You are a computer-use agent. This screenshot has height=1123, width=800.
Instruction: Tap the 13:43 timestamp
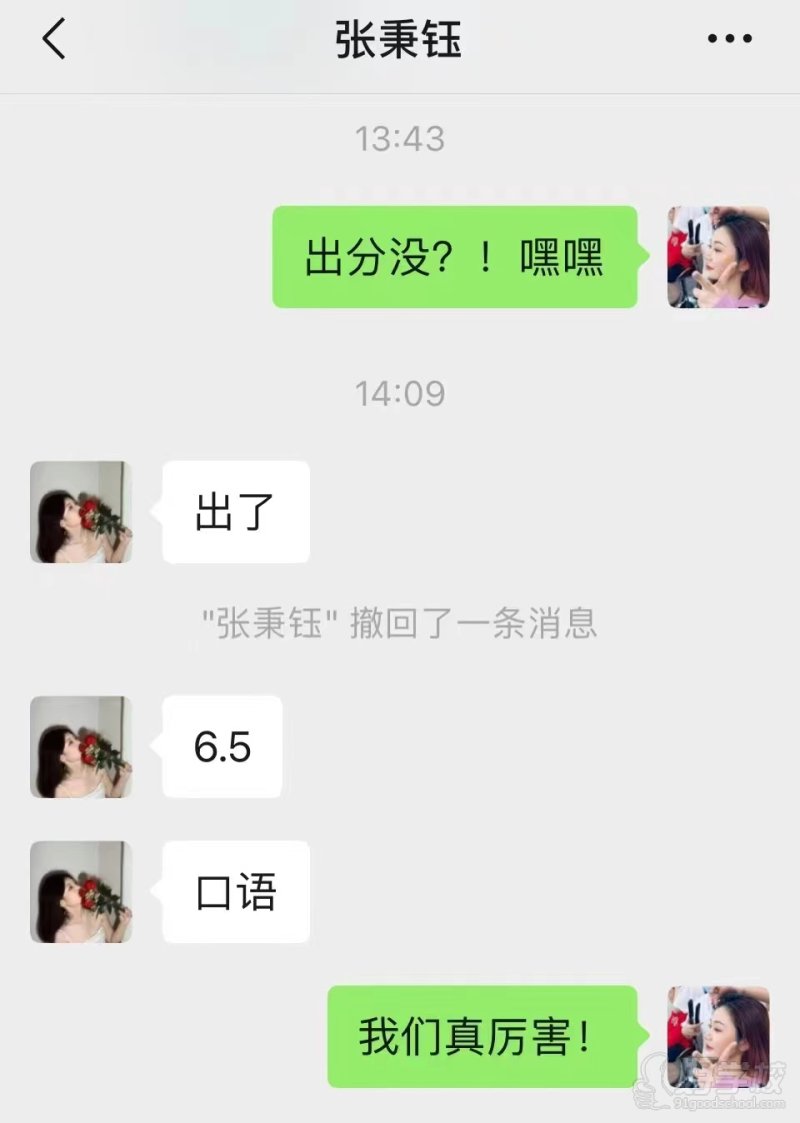[x=399, y=140]
